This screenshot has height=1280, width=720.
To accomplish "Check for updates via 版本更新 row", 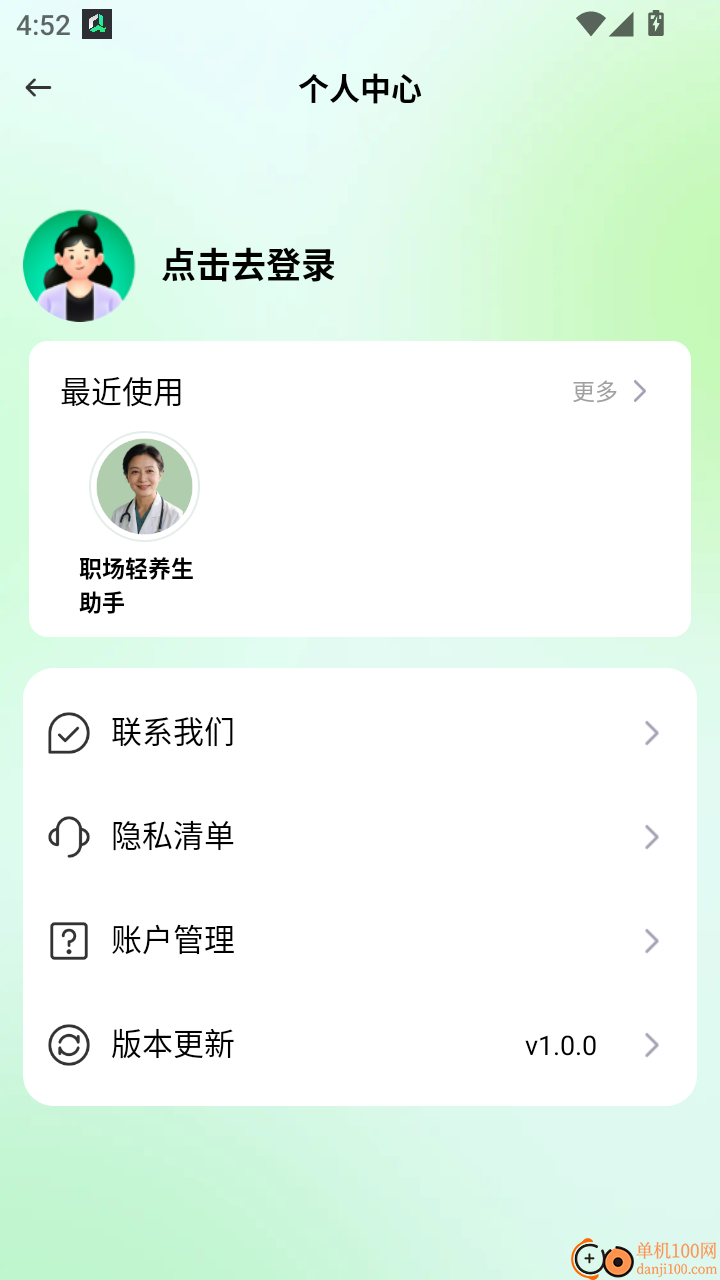I will [x=172, y=1045].
